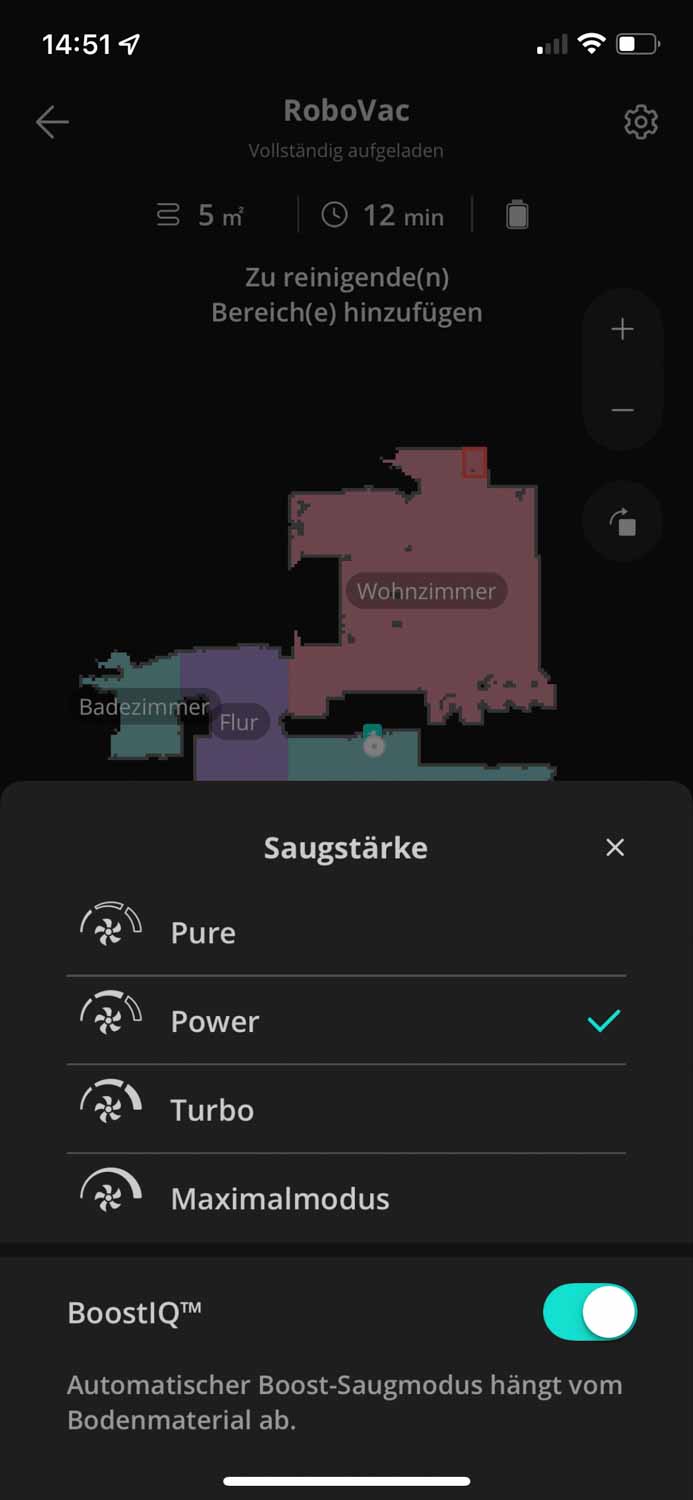Turn off the BoostIQ switch
The width and height of the screenshot is (693, 1500).
pyautogui.click(x=589, y=1312)
